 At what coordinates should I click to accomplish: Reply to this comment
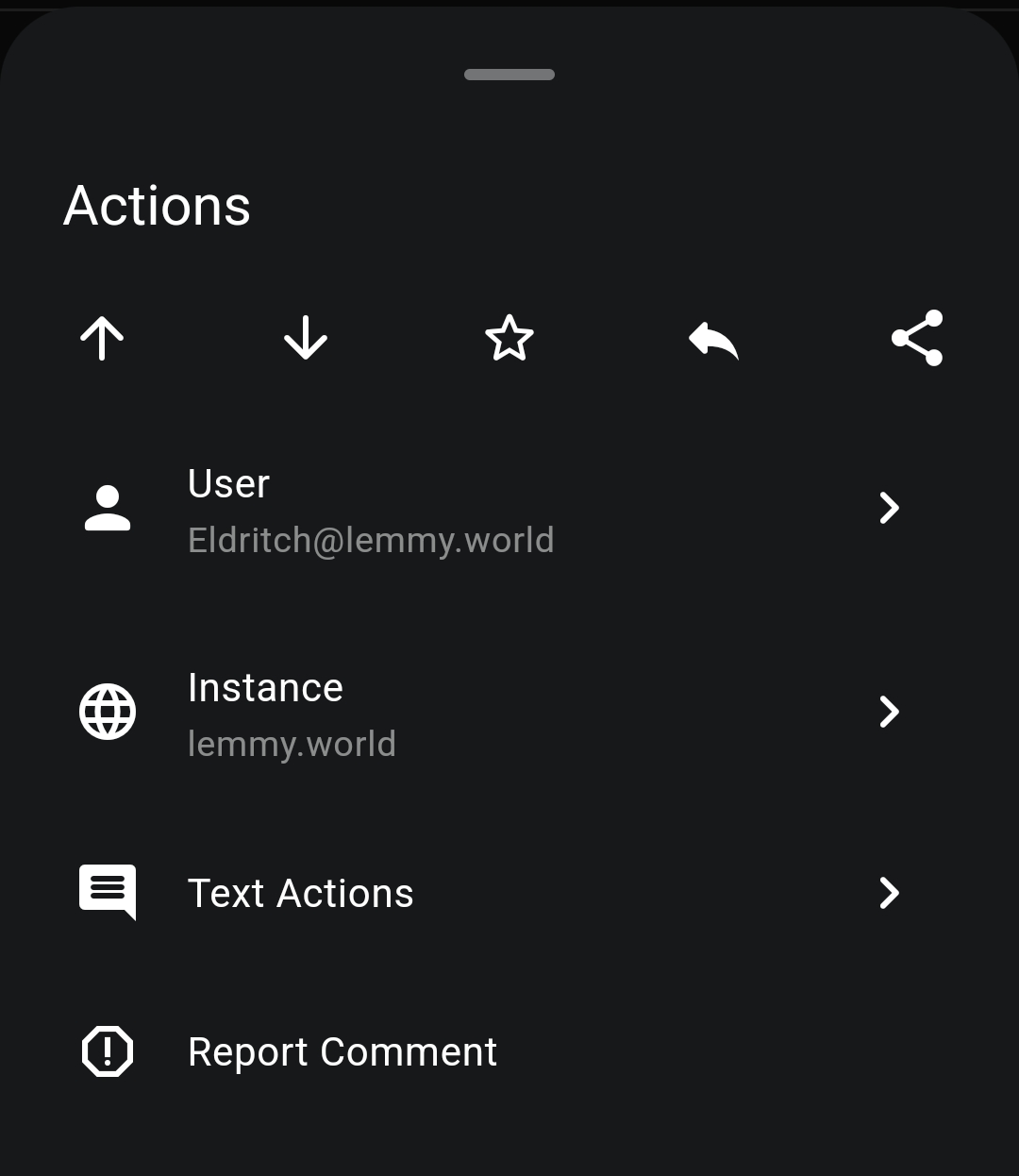(x=713, y=338)
